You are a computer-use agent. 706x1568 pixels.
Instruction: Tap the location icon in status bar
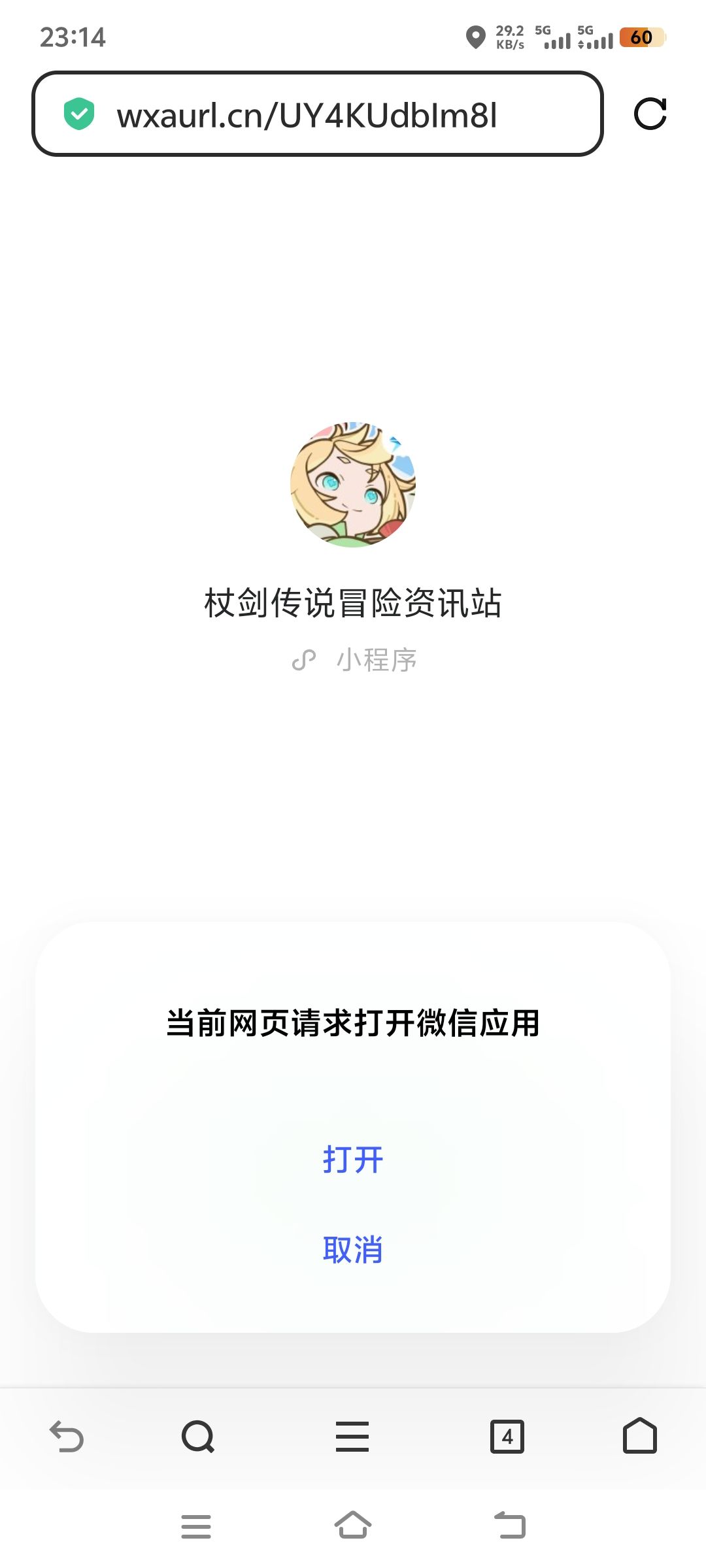tap(473, 37)
